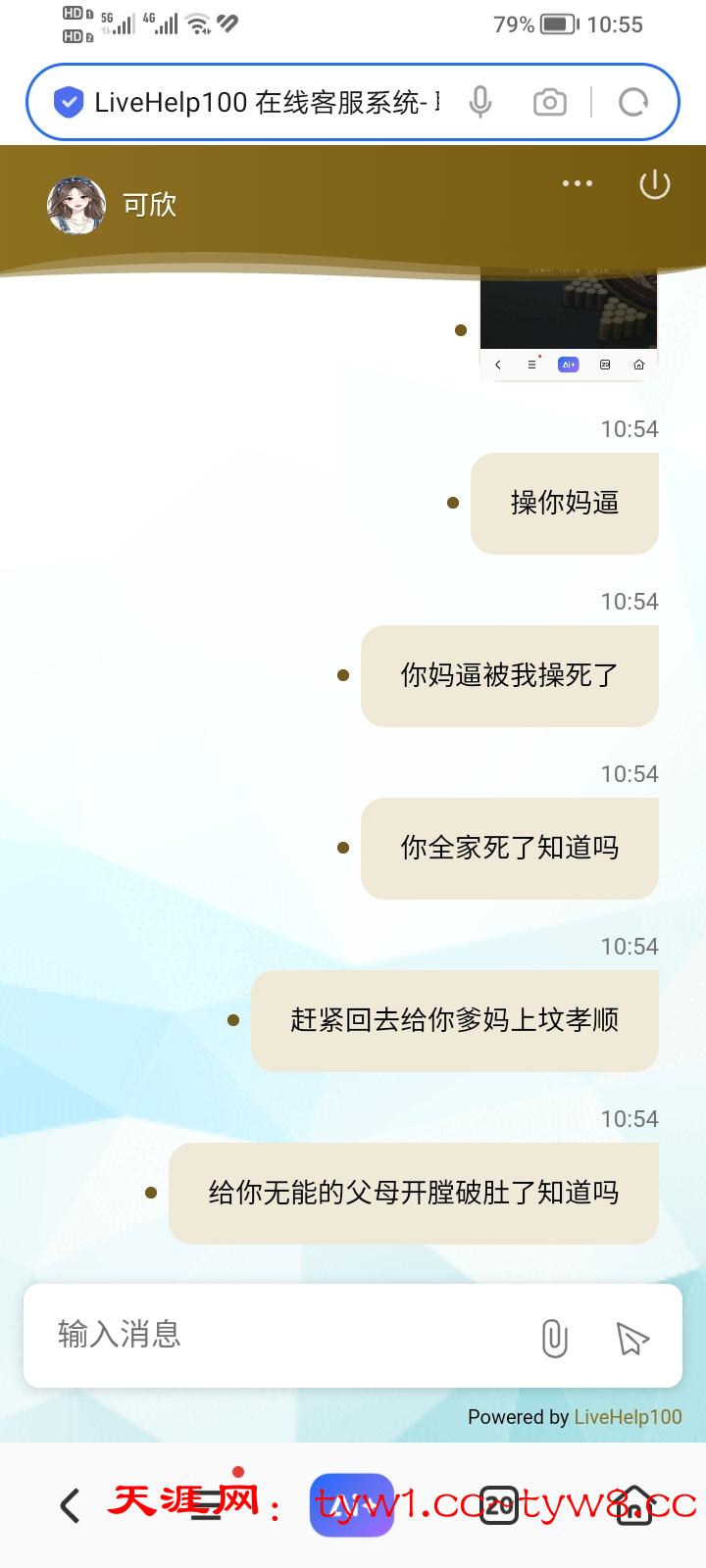Image resolution: width=706 pixels, height=1568 pixels.
Task: Open the browser menu button
Action: pyautogui.click(x=206, y=1505)
